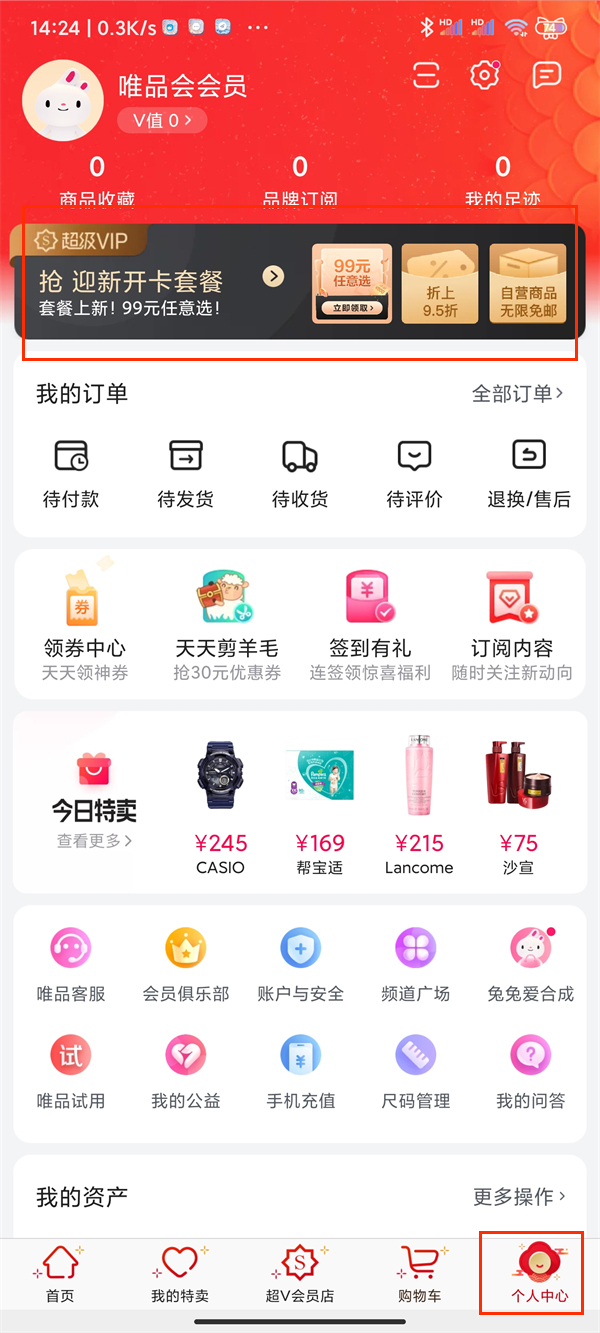The height and width of the screenshot is (1333, 600).
Task: Check 待收货 orders
Action: click(300, 472)
